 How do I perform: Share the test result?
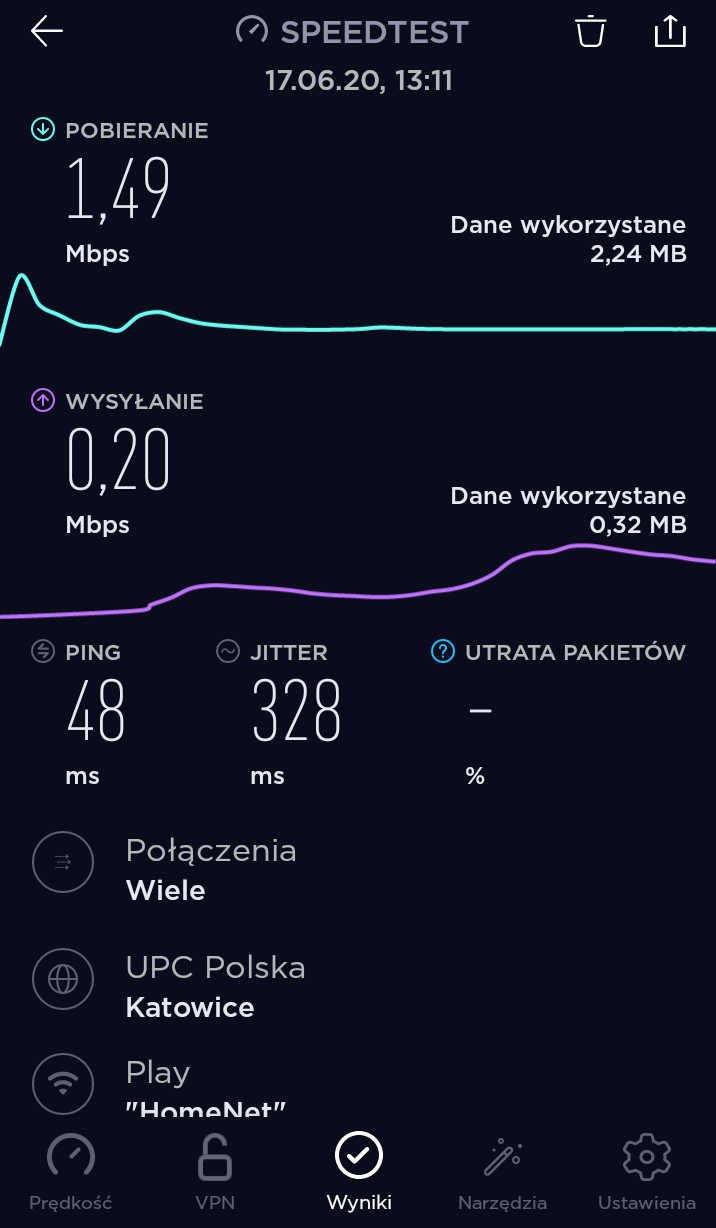click(670, 31)
